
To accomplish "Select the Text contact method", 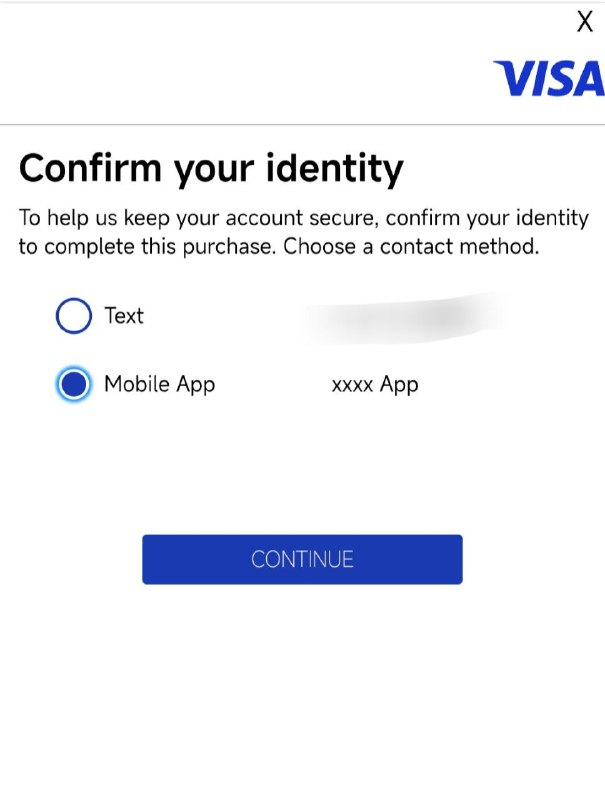I will [74, 316].
